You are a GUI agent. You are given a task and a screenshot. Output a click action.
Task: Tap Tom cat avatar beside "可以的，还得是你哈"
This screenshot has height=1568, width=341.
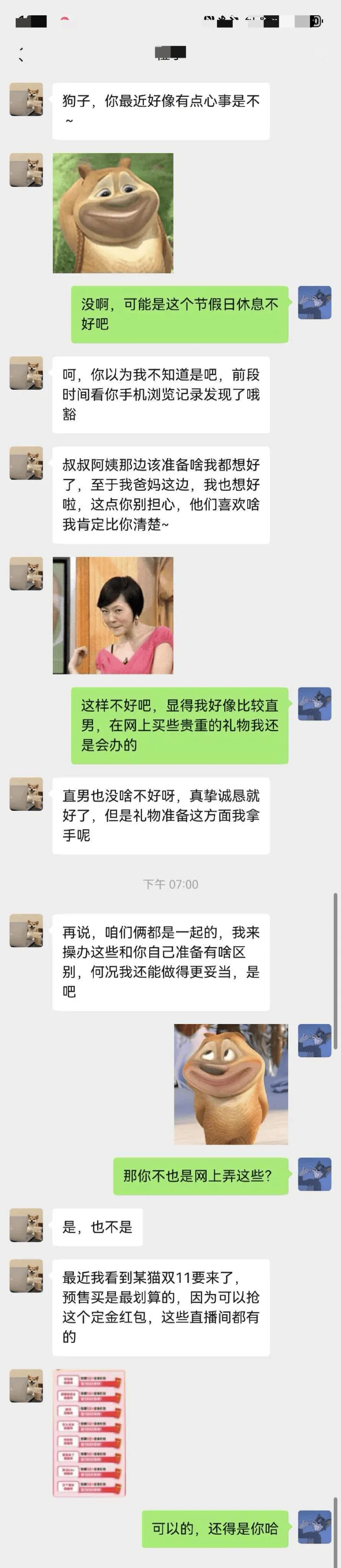click(x=314, y=1527)
